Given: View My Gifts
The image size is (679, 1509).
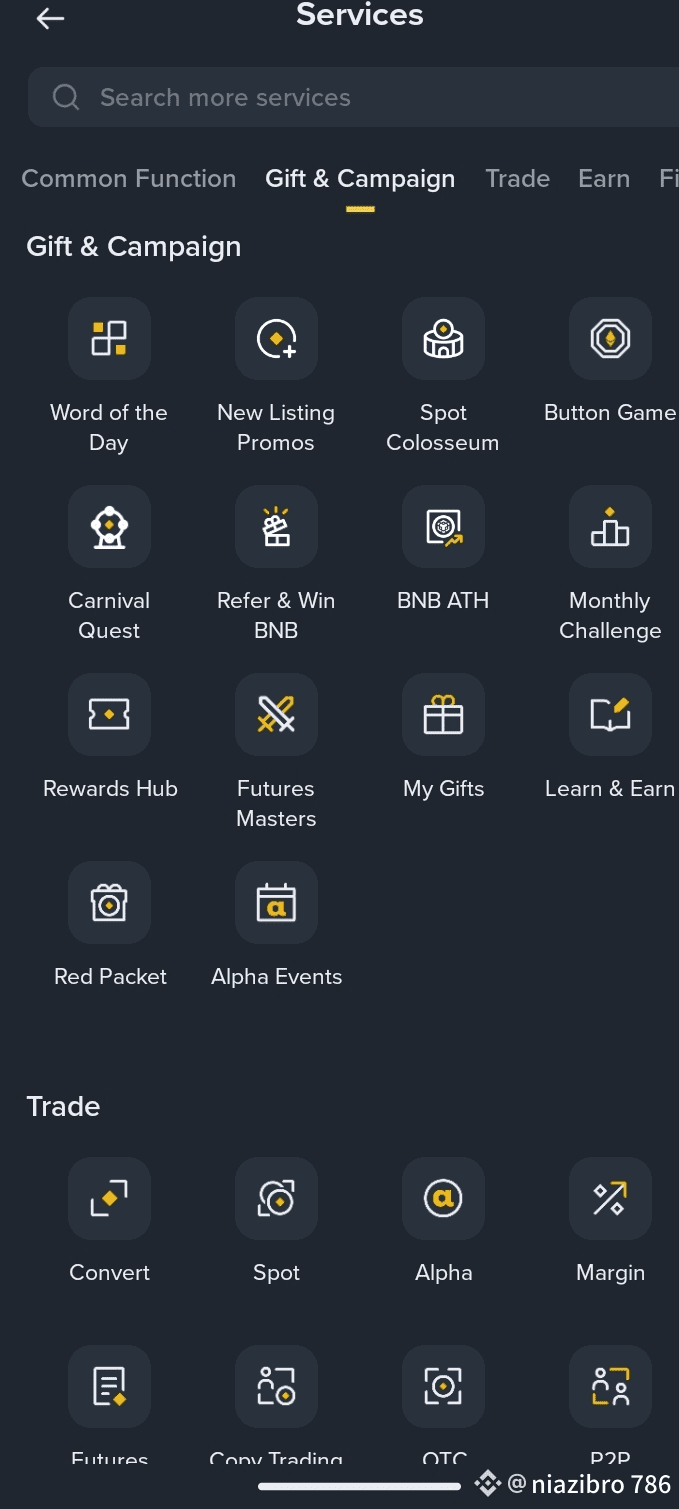Looking at the screenshot, I should pyautogui.click(x=443, y=716).
